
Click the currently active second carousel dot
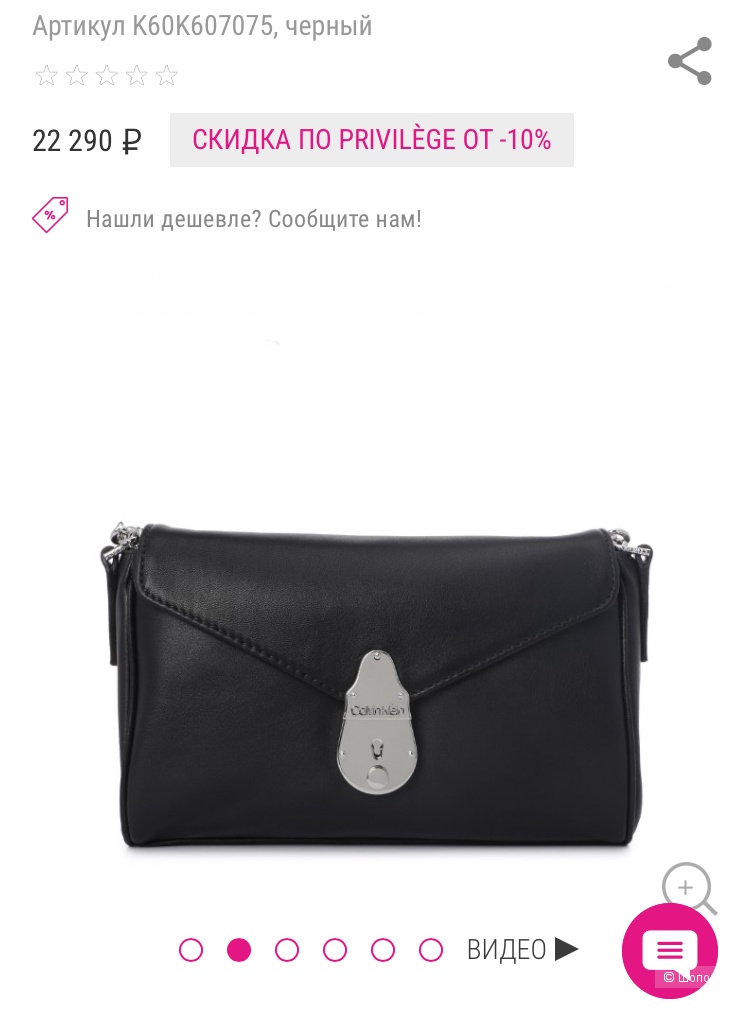239,949
